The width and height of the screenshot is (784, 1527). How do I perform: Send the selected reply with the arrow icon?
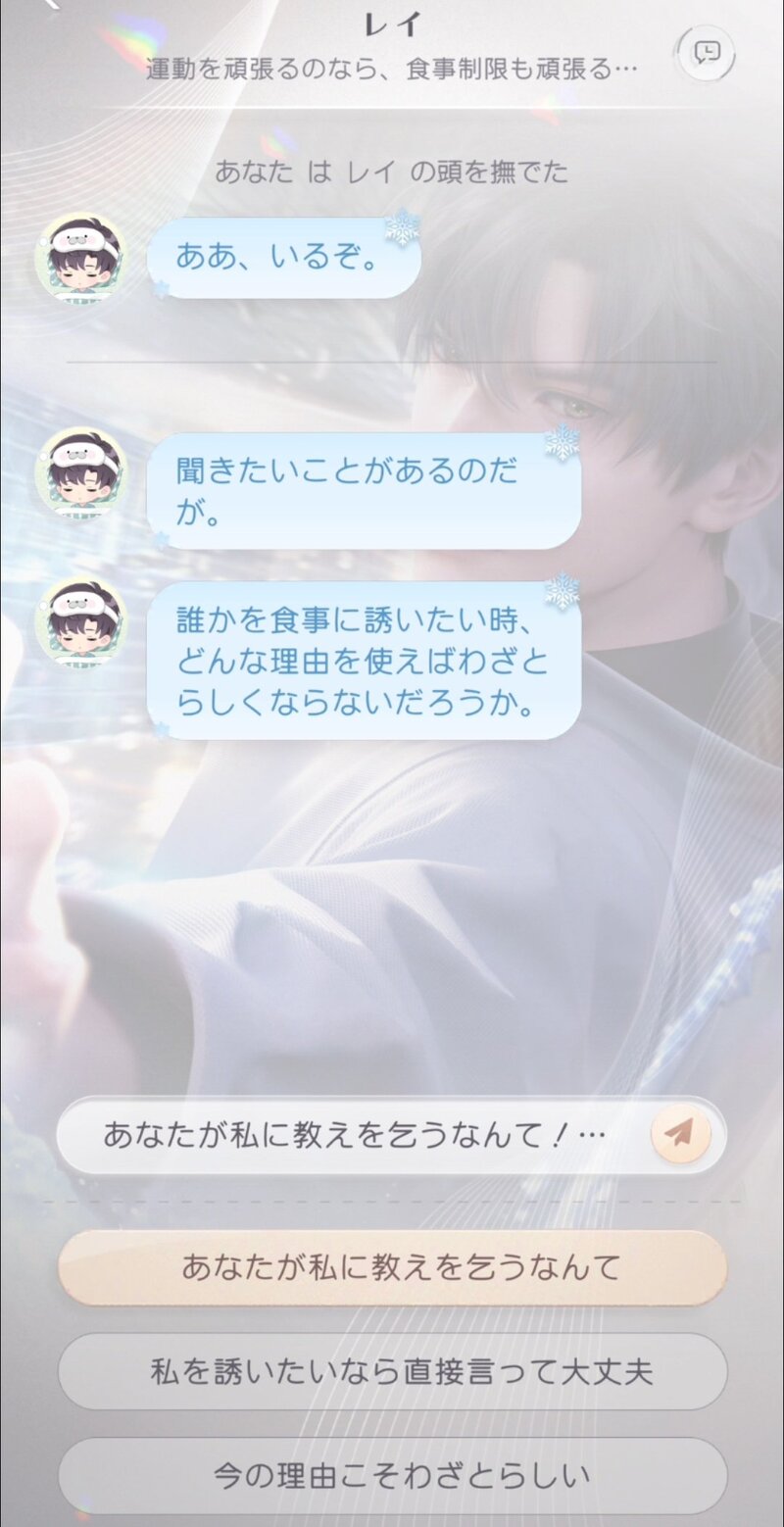[x=679, y=1136]
